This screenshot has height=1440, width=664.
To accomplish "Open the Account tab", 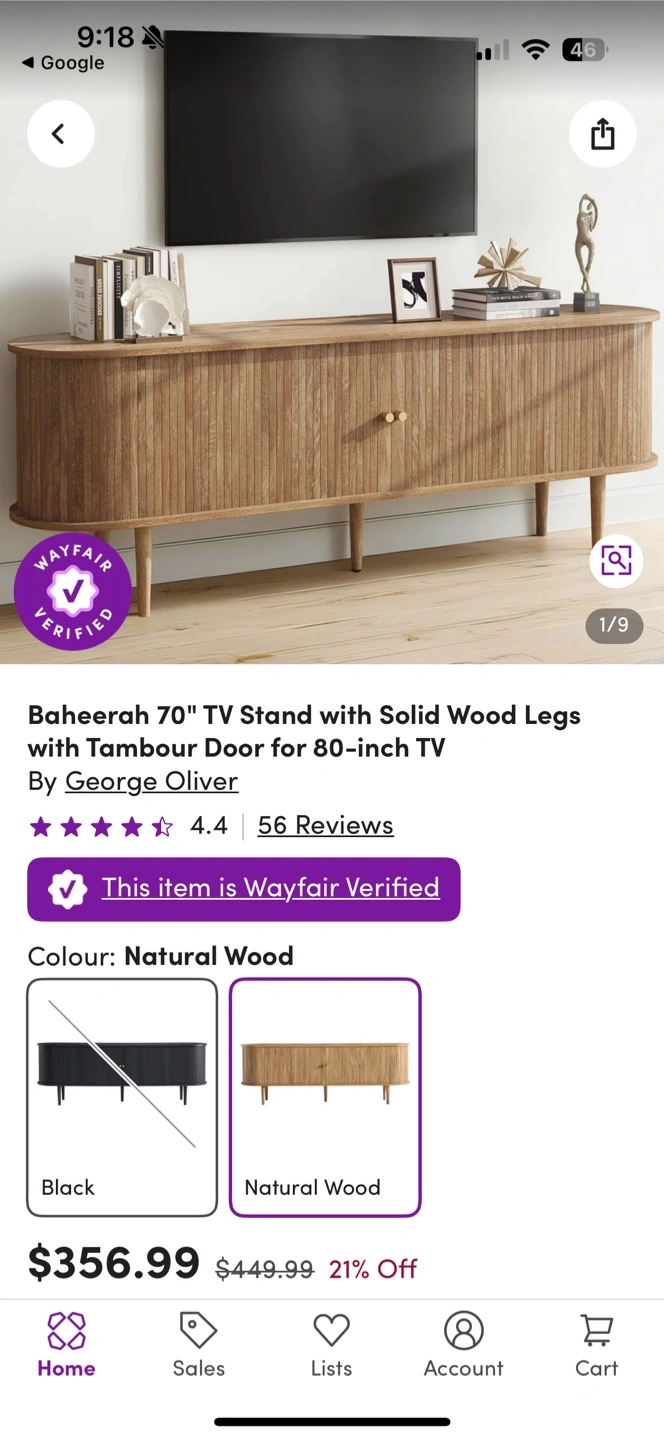I will coord(463,1345).
